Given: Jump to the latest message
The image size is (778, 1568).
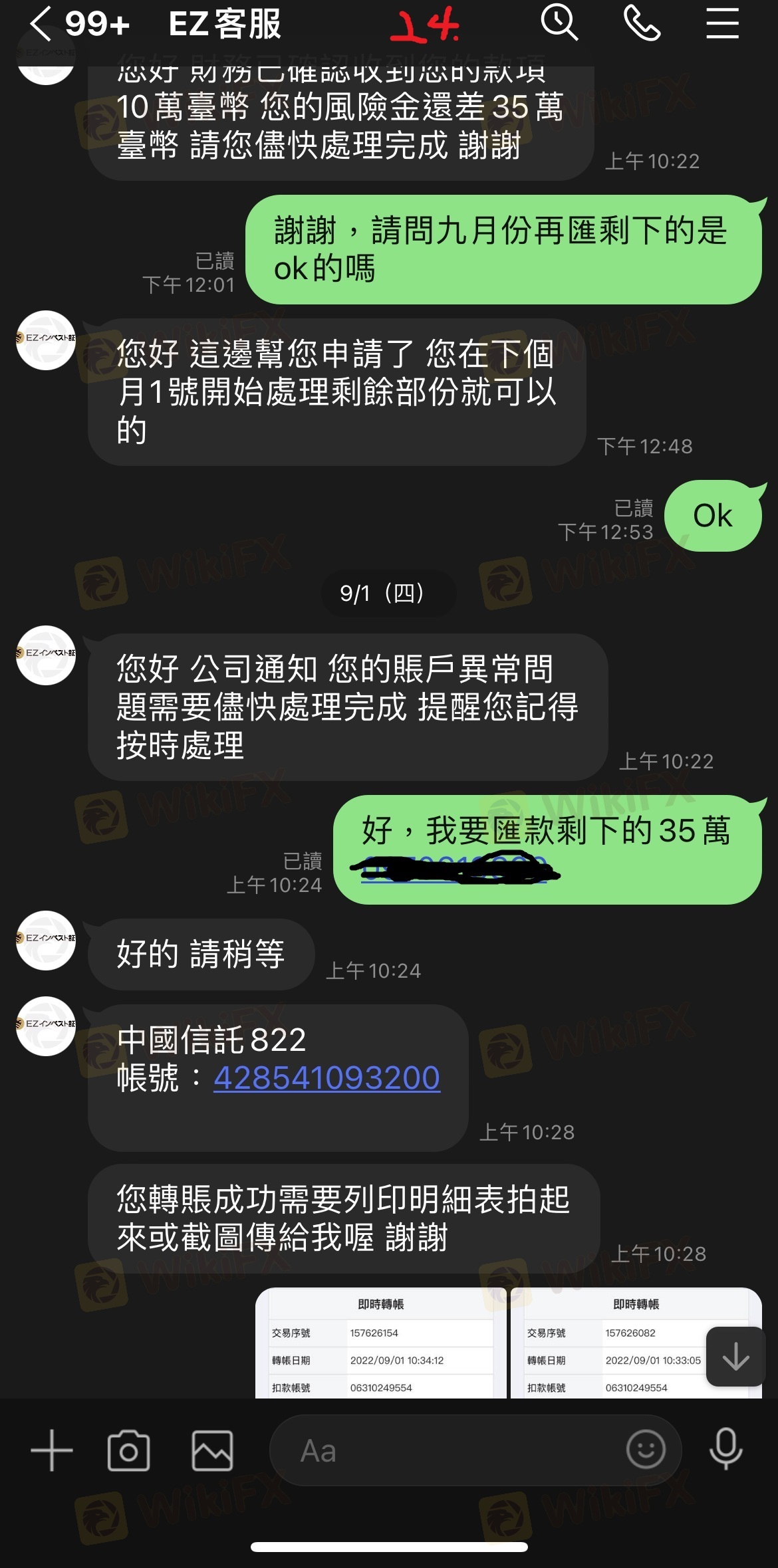Looking at the screenshot, I should click(735, 1356).
